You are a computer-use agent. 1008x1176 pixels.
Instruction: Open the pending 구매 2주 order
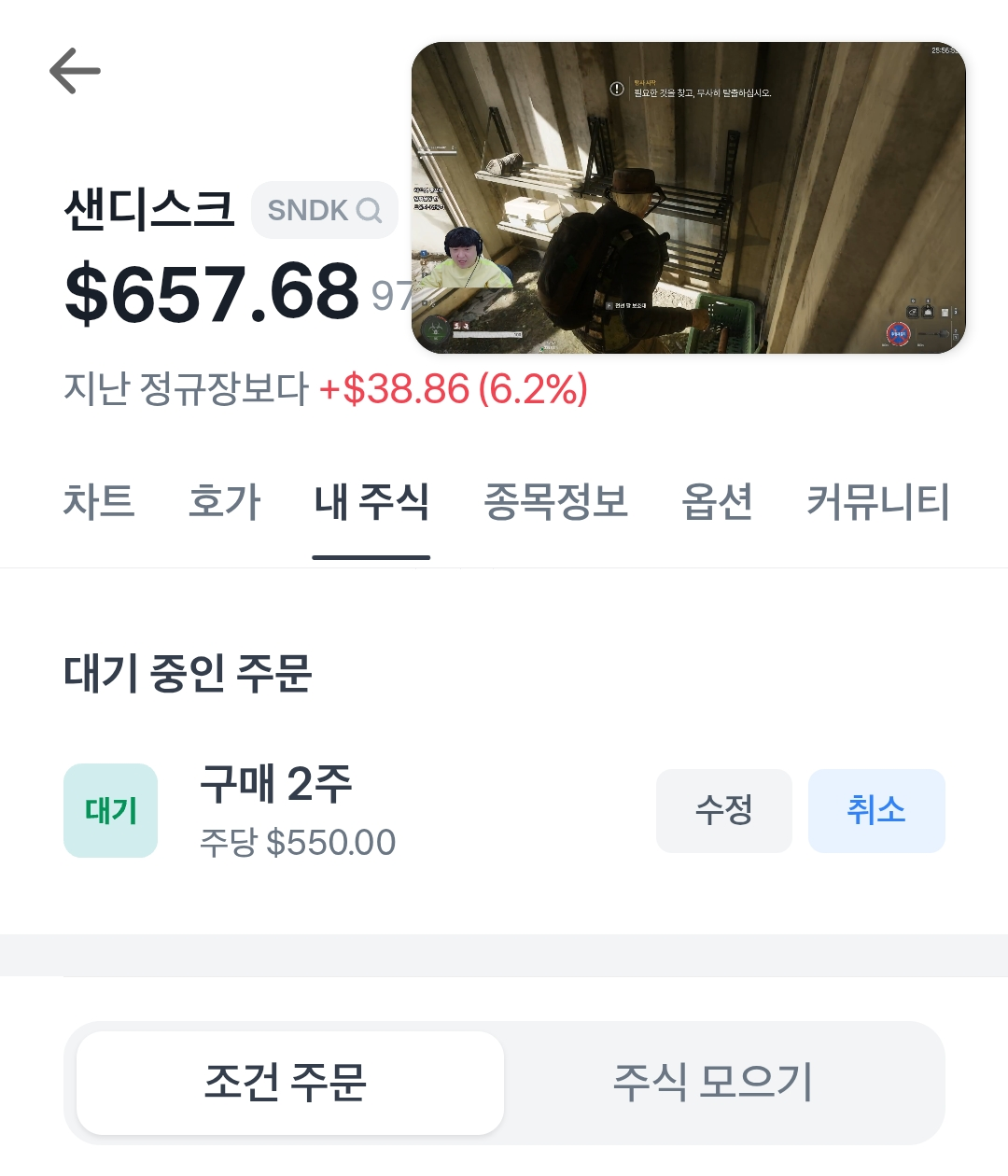tap(297, 810)
